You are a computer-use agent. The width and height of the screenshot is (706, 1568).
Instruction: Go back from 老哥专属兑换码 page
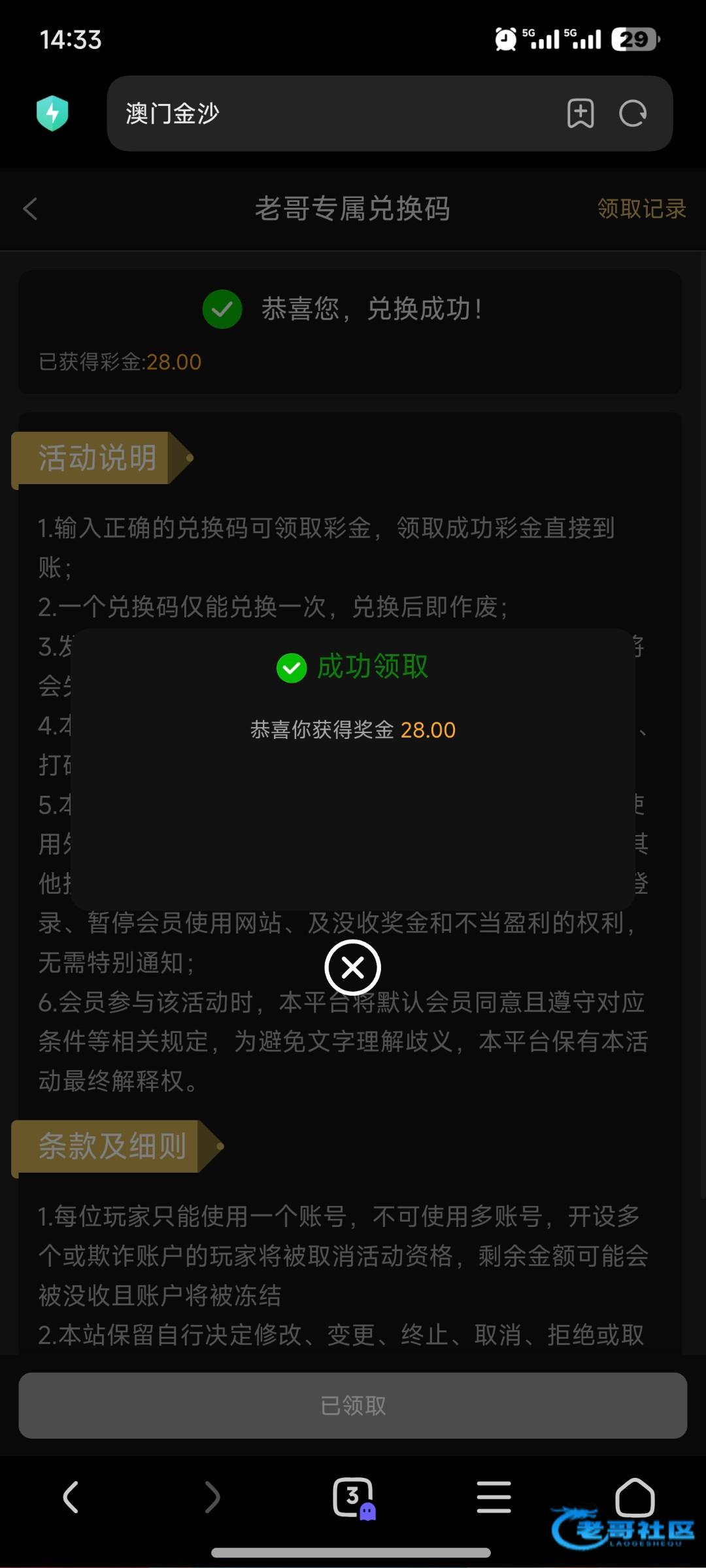tap(30, 209)
